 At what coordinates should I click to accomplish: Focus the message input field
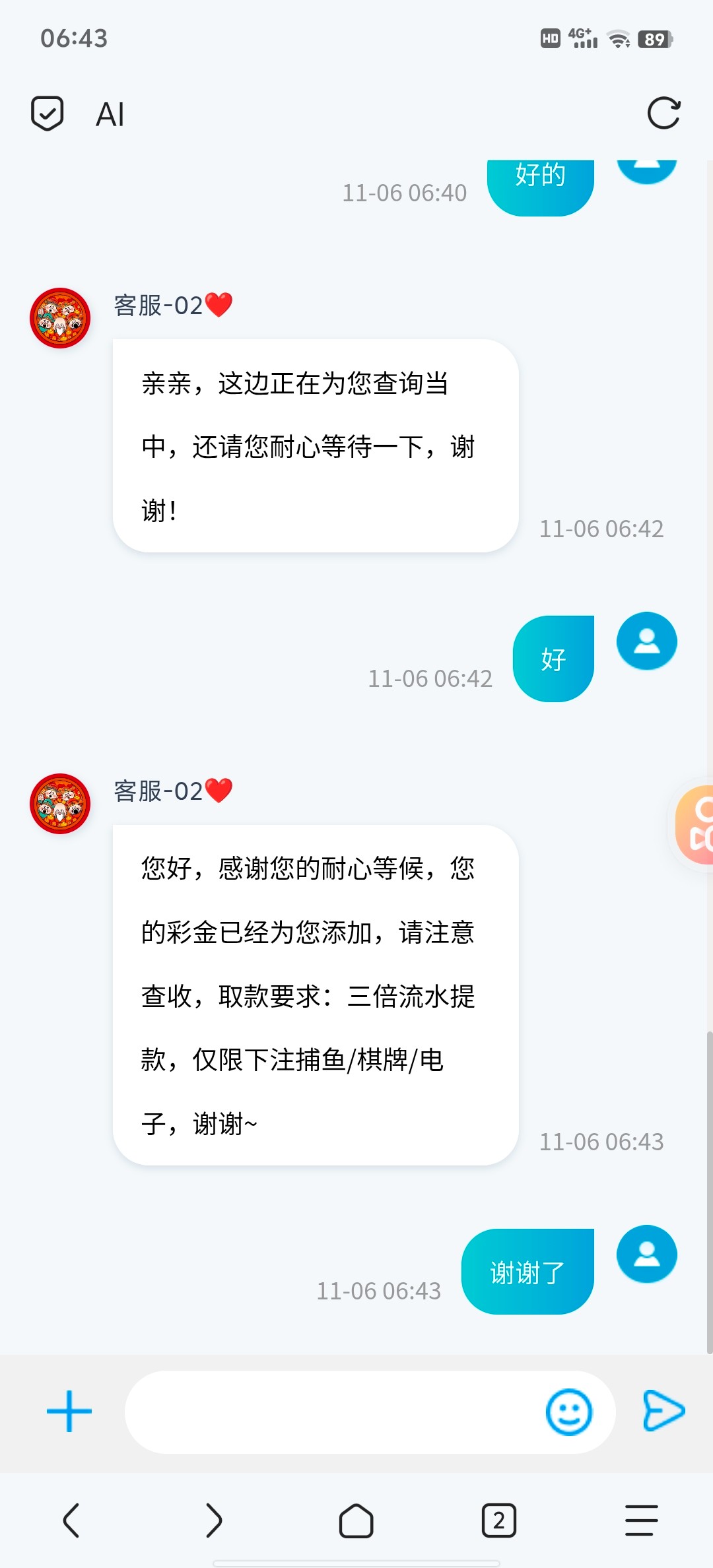click(x=330, y=1412)
